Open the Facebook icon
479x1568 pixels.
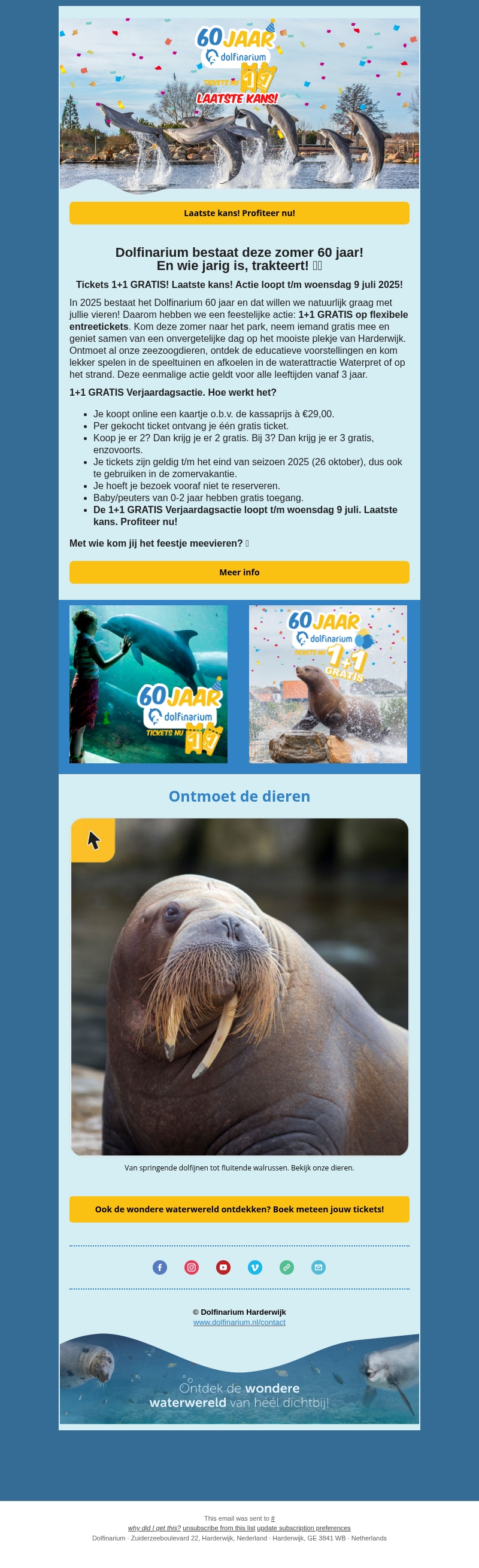tap(159, 1267)
